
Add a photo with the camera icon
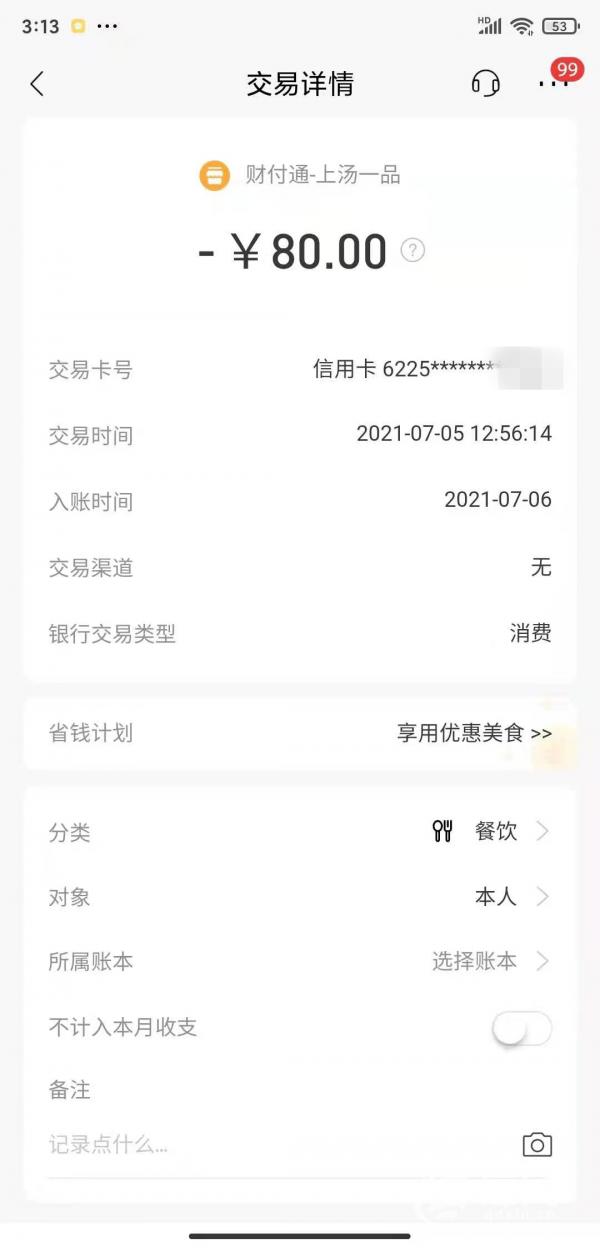(x=537, y=1145)
